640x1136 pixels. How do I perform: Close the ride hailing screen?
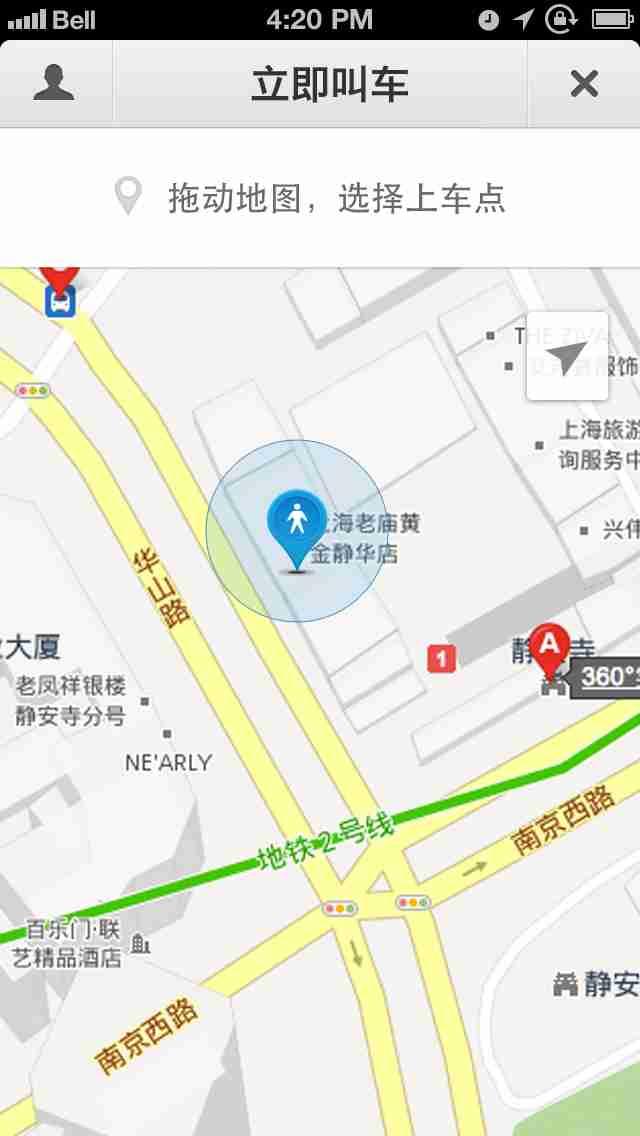584,84
